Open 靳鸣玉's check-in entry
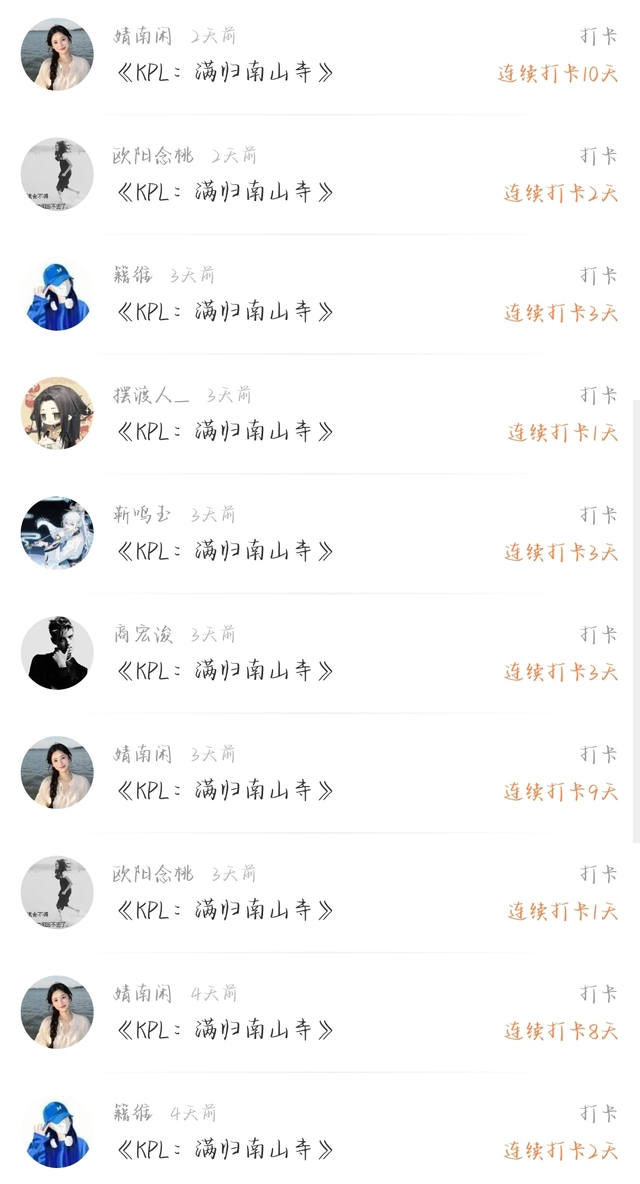 pos(225,550)
